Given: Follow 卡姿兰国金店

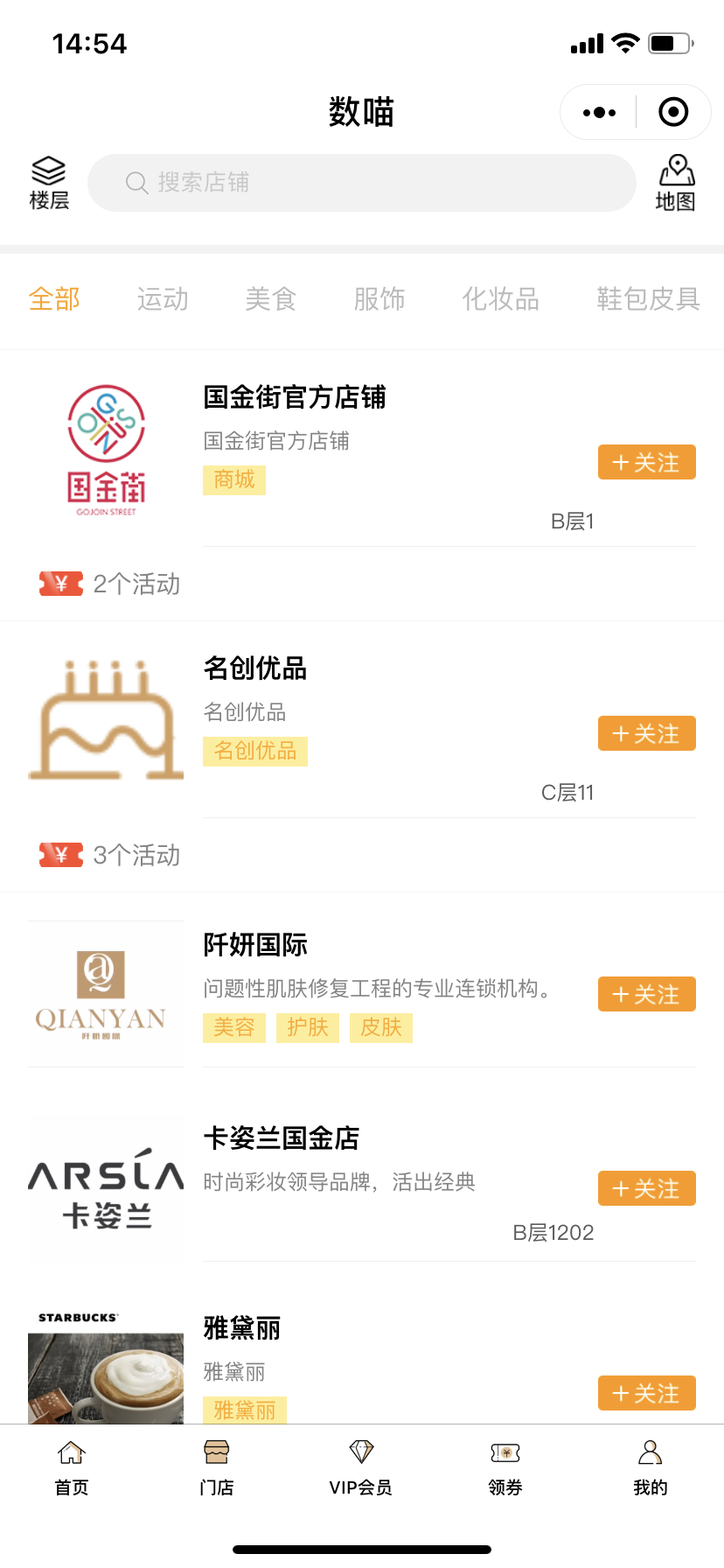Looking at the screenshot, I should (x=647, y=1188).
